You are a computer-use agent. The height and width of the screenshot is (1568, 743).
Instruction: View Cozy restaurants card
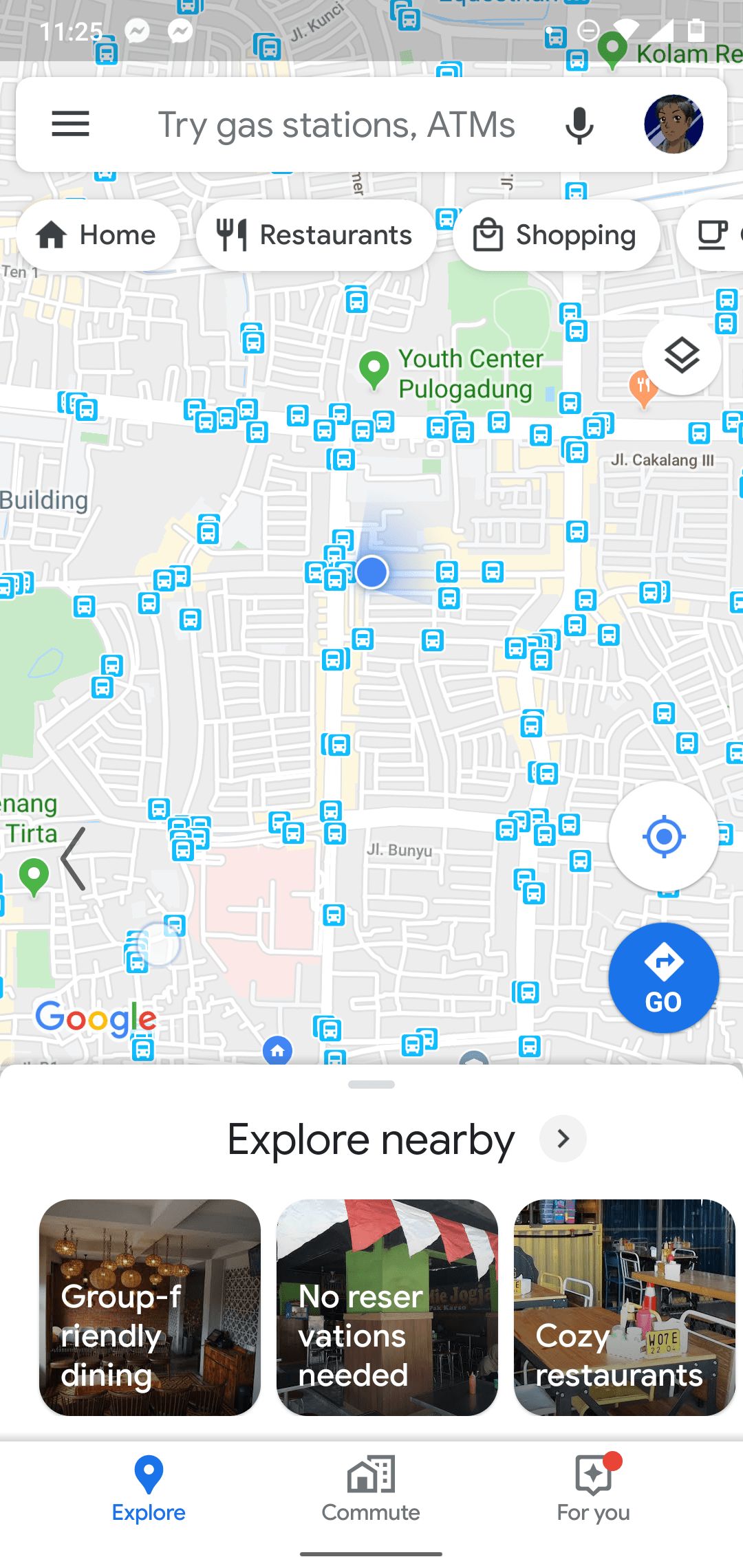624,1307
